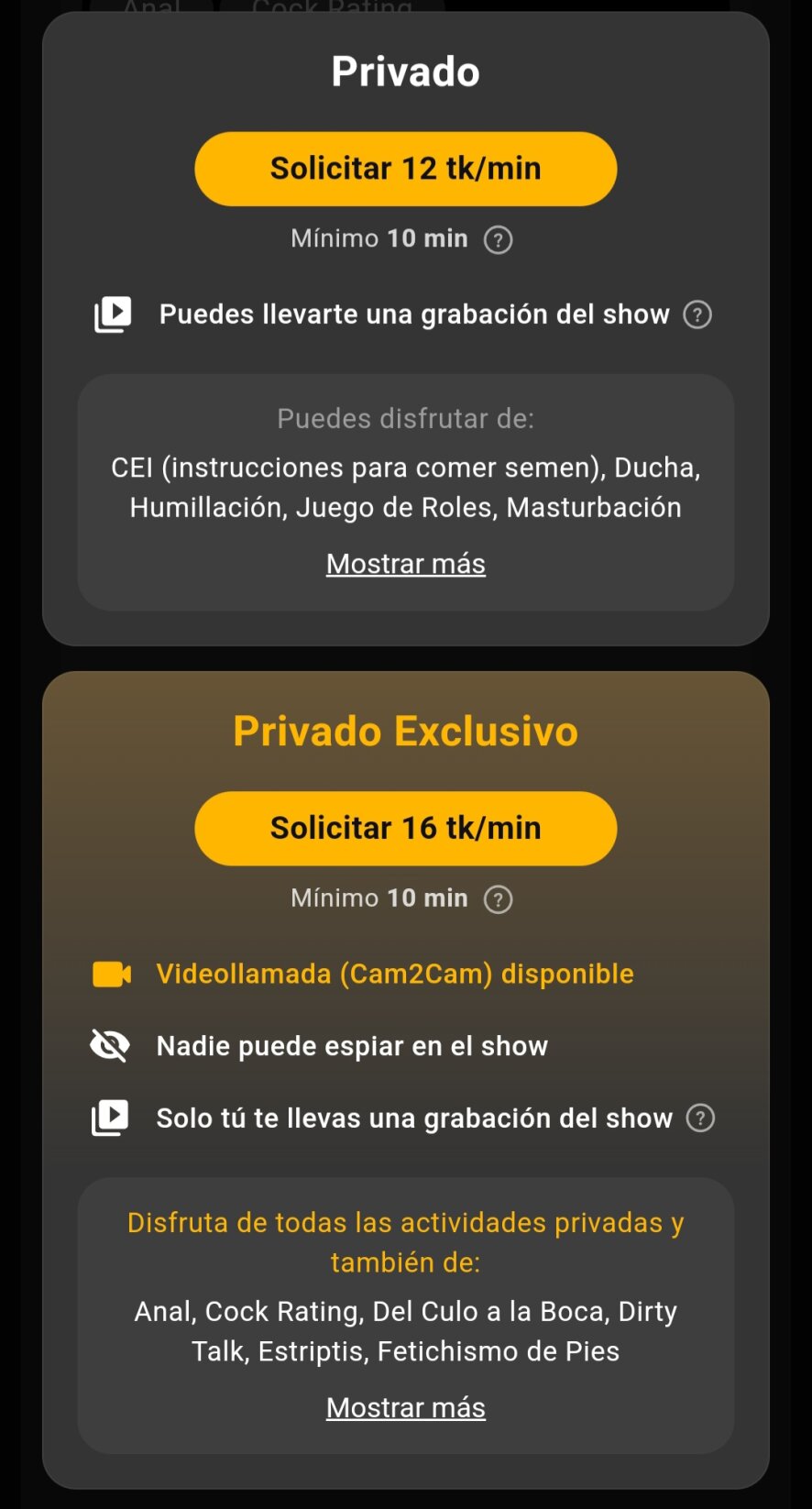Open help for 'Solo tú te llevas una grabación'
Image resolution: width=812 pixels, height=1509 pixels.
click(x=700, y=1118)
